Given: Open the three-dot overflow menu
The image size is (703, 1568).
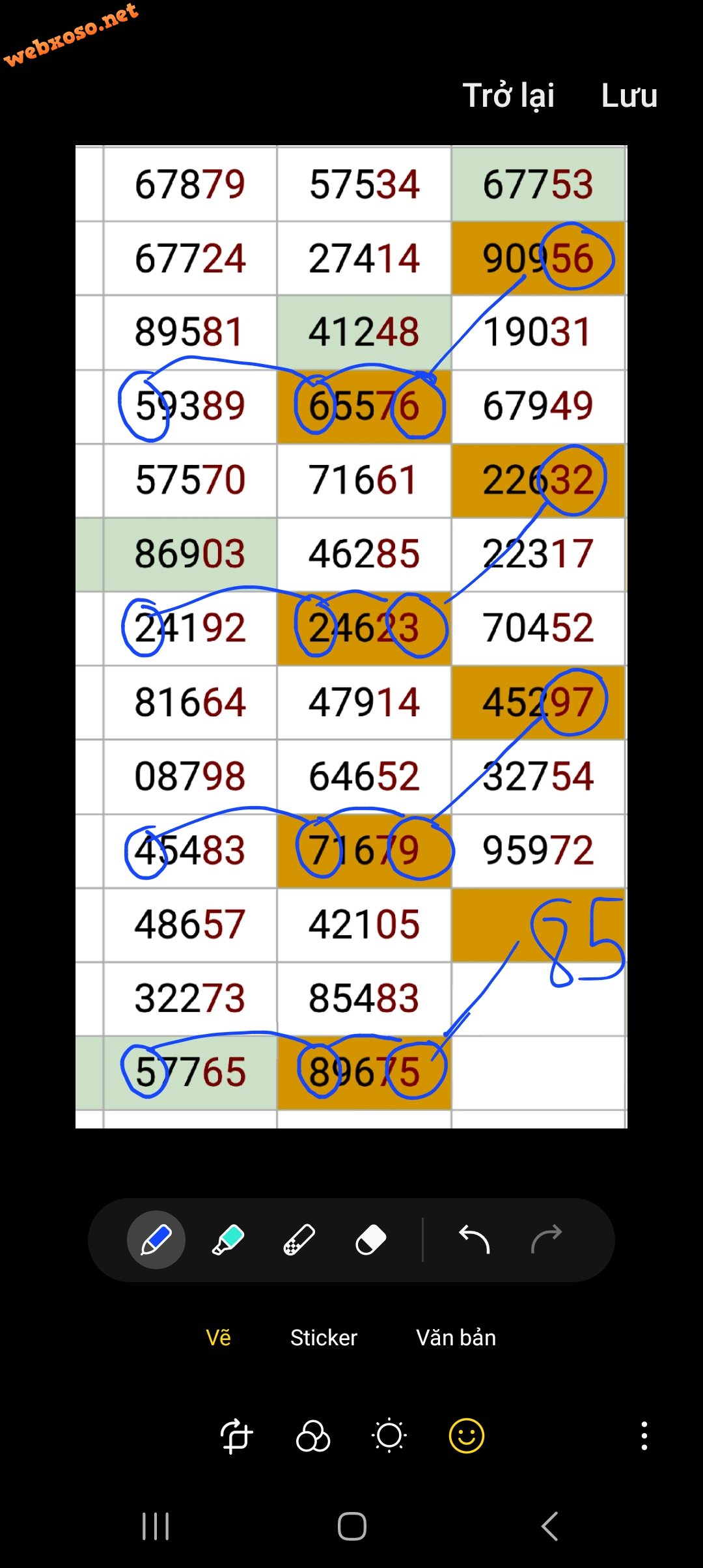Looking at the screenshot, I should [x=644, y=1436].
